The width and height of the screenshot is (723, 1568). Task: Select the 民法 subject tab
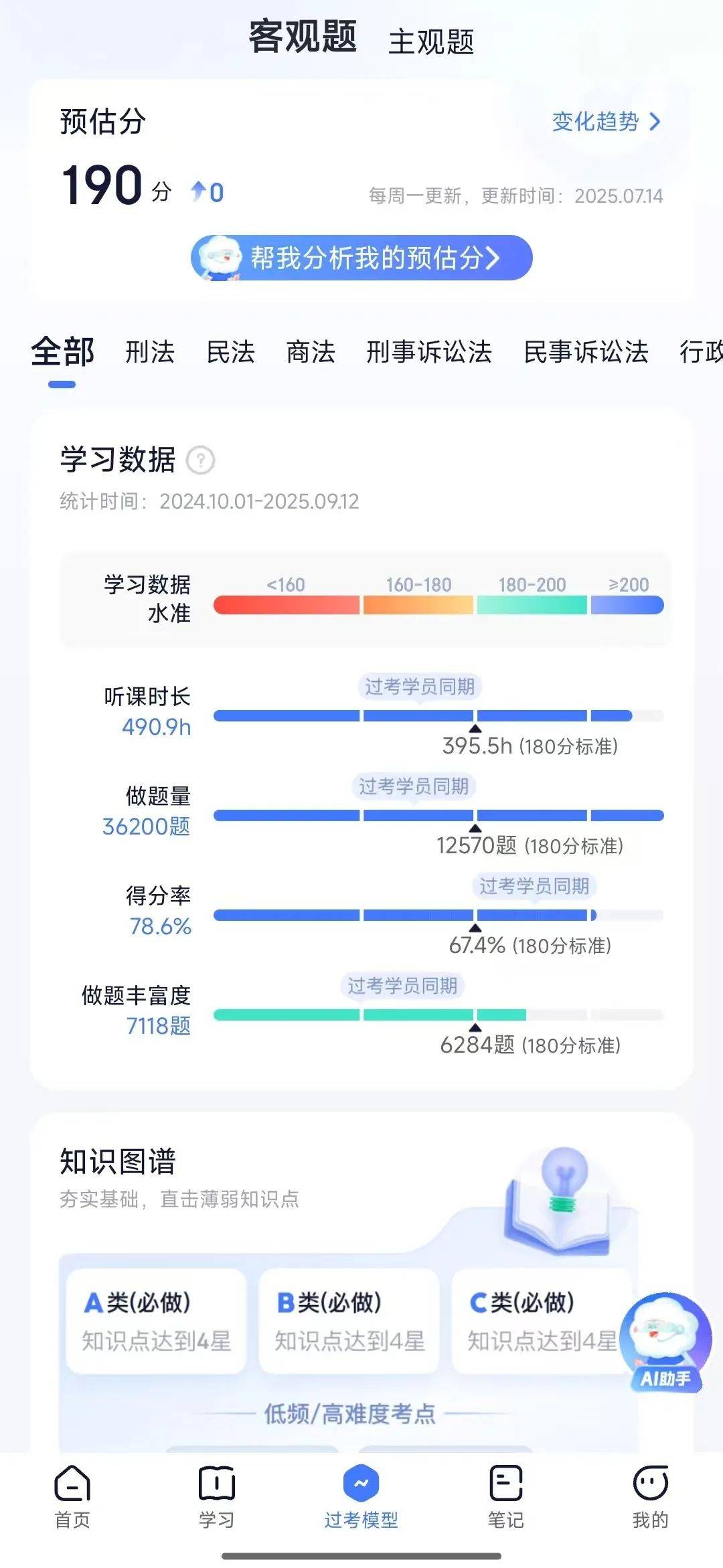[230, 352]
